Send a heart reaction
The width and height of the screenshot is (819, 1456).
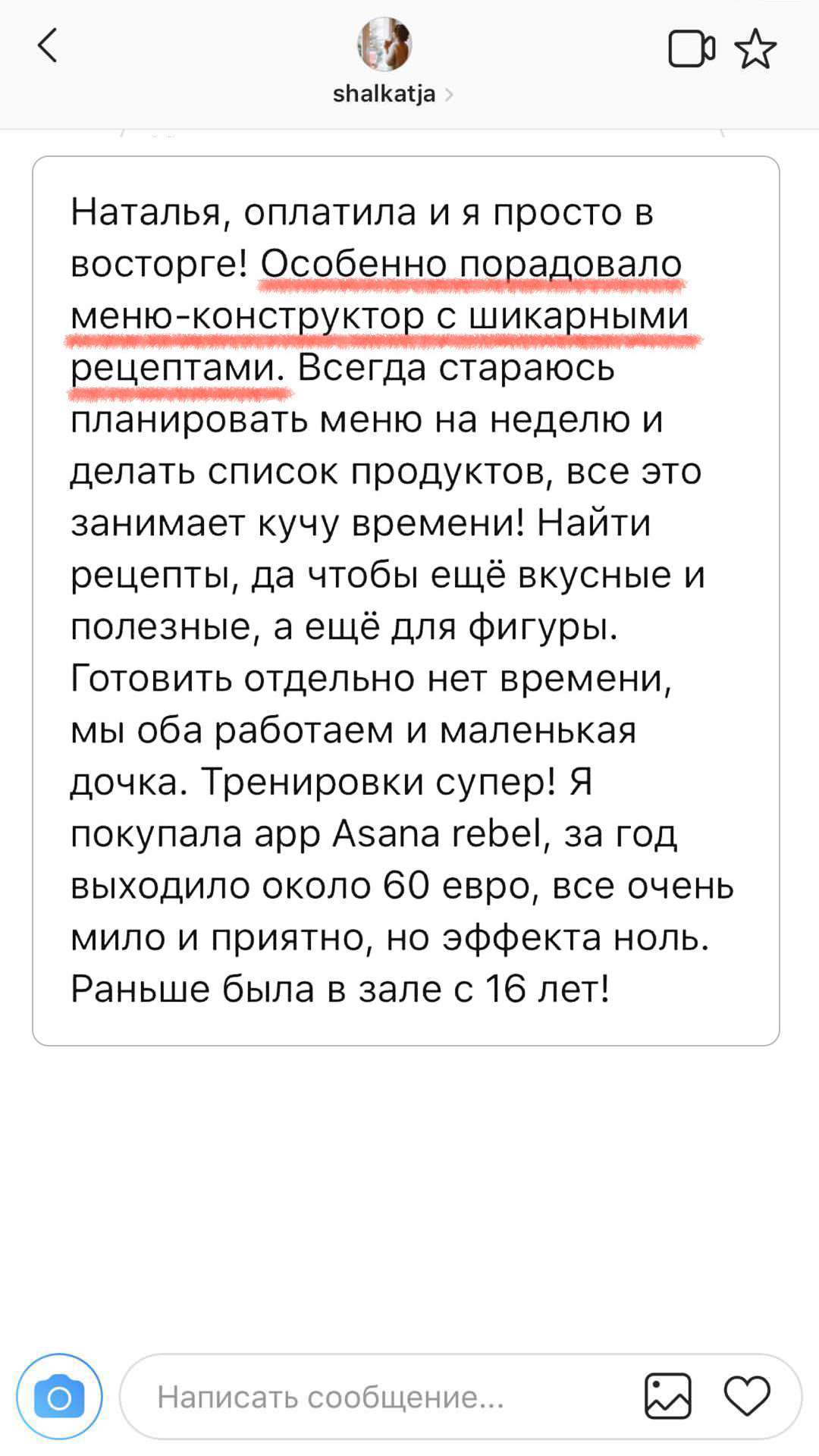point(747,1395)
